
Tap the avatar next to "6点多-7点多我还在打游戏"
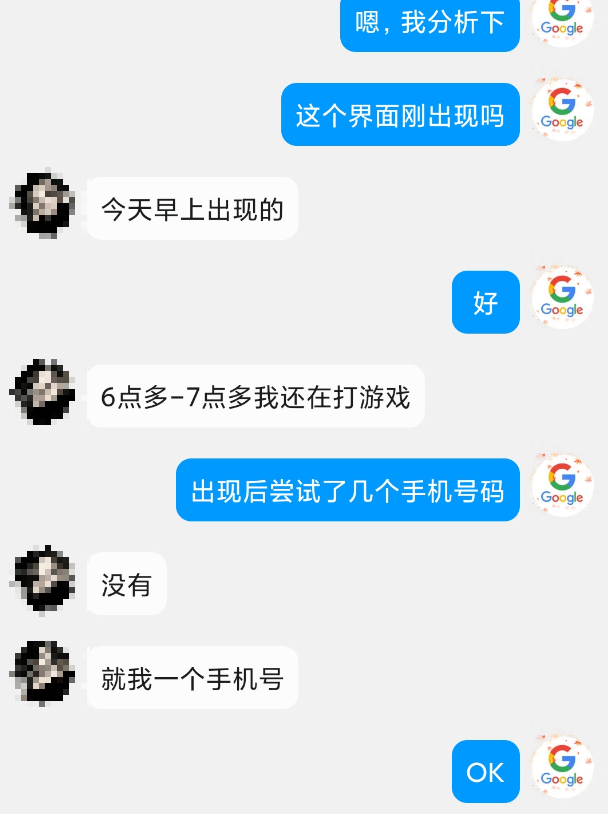[43, 391]
